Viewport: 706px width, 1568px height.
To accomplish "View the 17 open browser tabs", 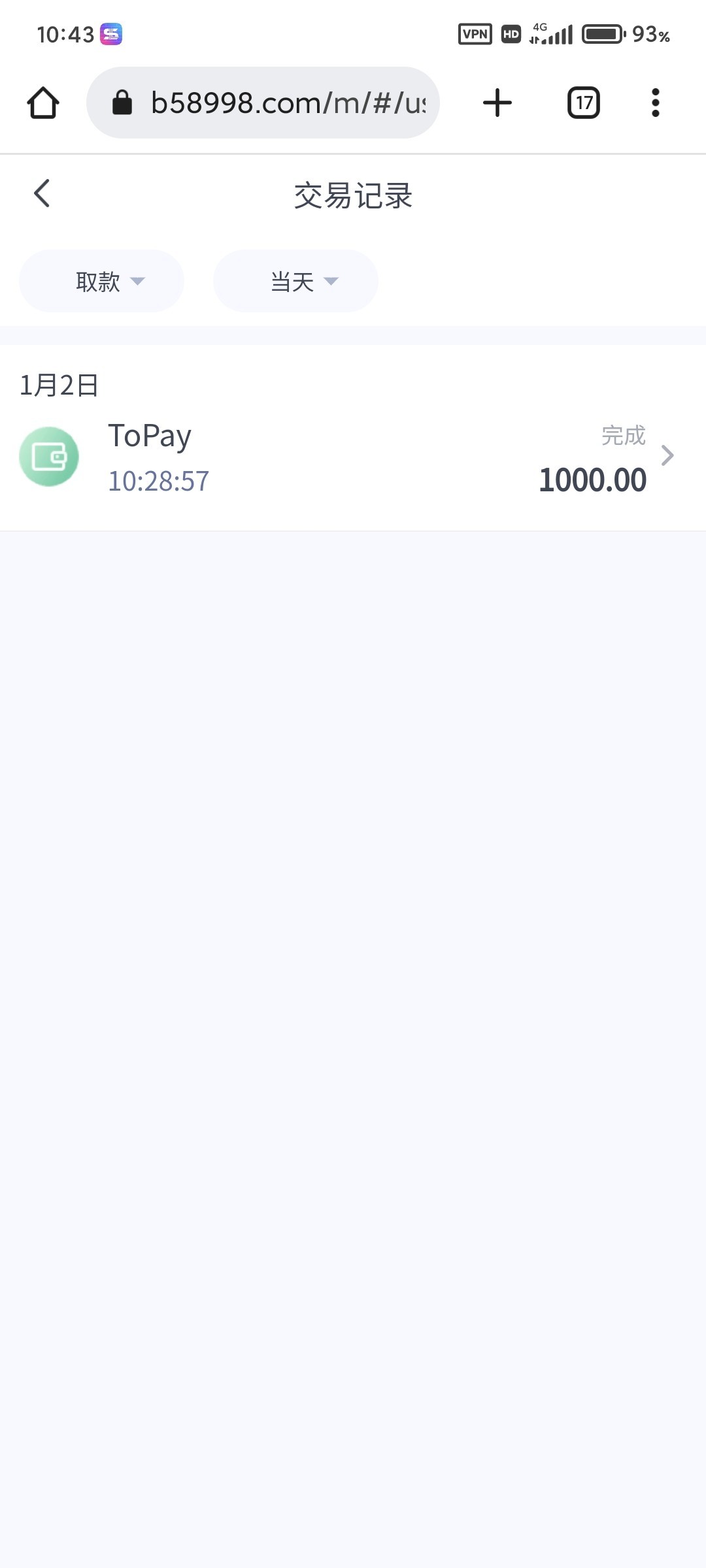I will [584, 103].
